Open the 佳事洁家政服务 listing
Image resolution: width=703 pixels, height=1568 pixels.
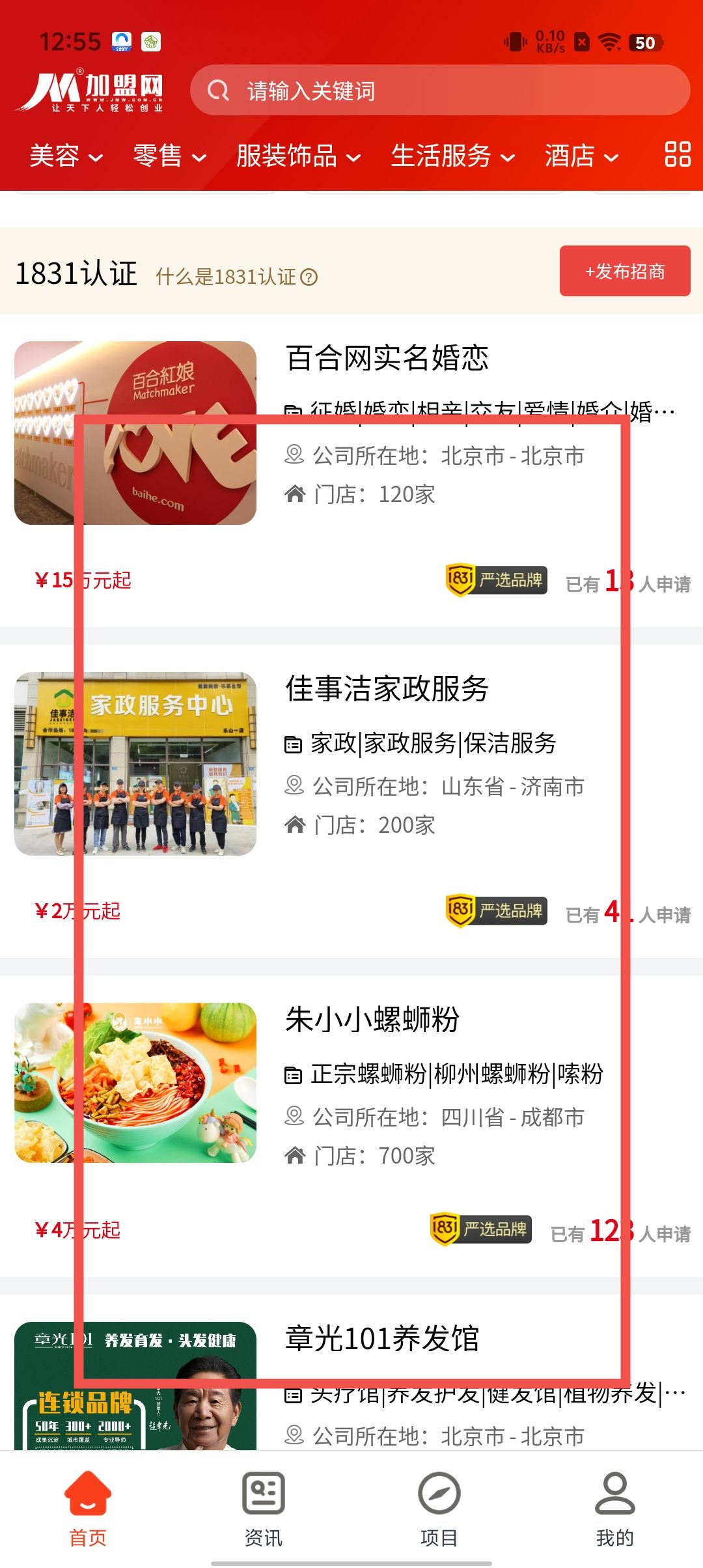point(387,689)
